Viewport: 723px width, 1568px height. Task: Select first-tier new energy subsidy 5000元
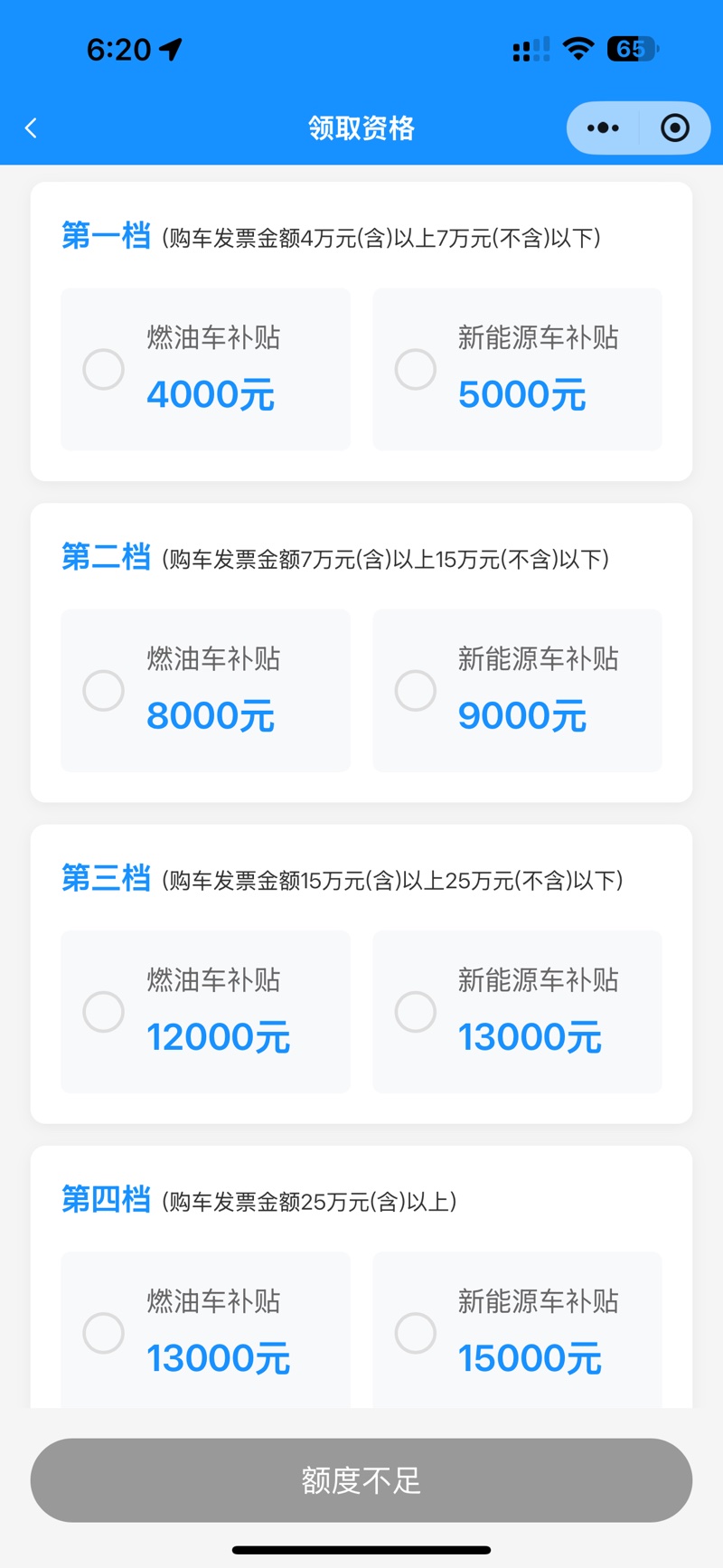tap(518, 369)
